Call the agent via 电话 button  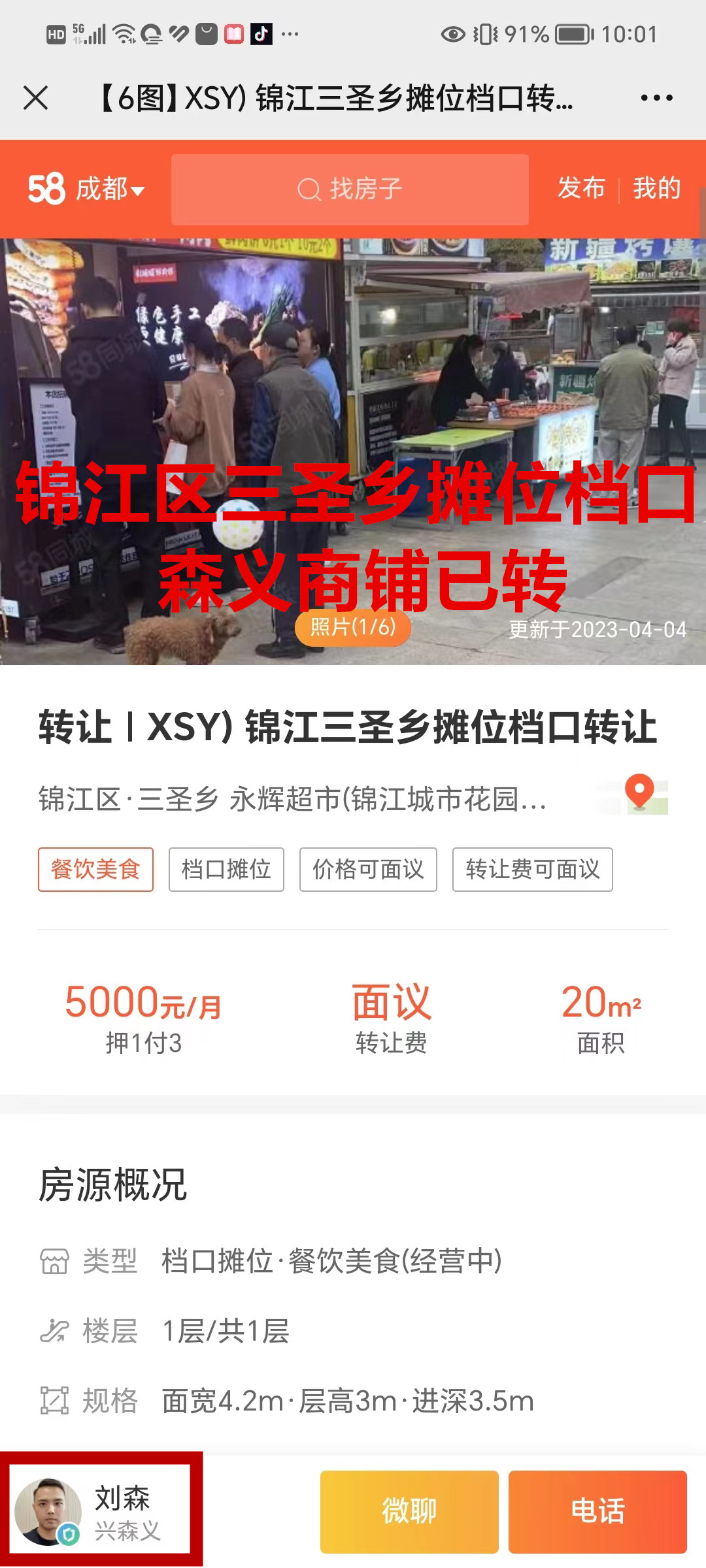coord(597,1511)
